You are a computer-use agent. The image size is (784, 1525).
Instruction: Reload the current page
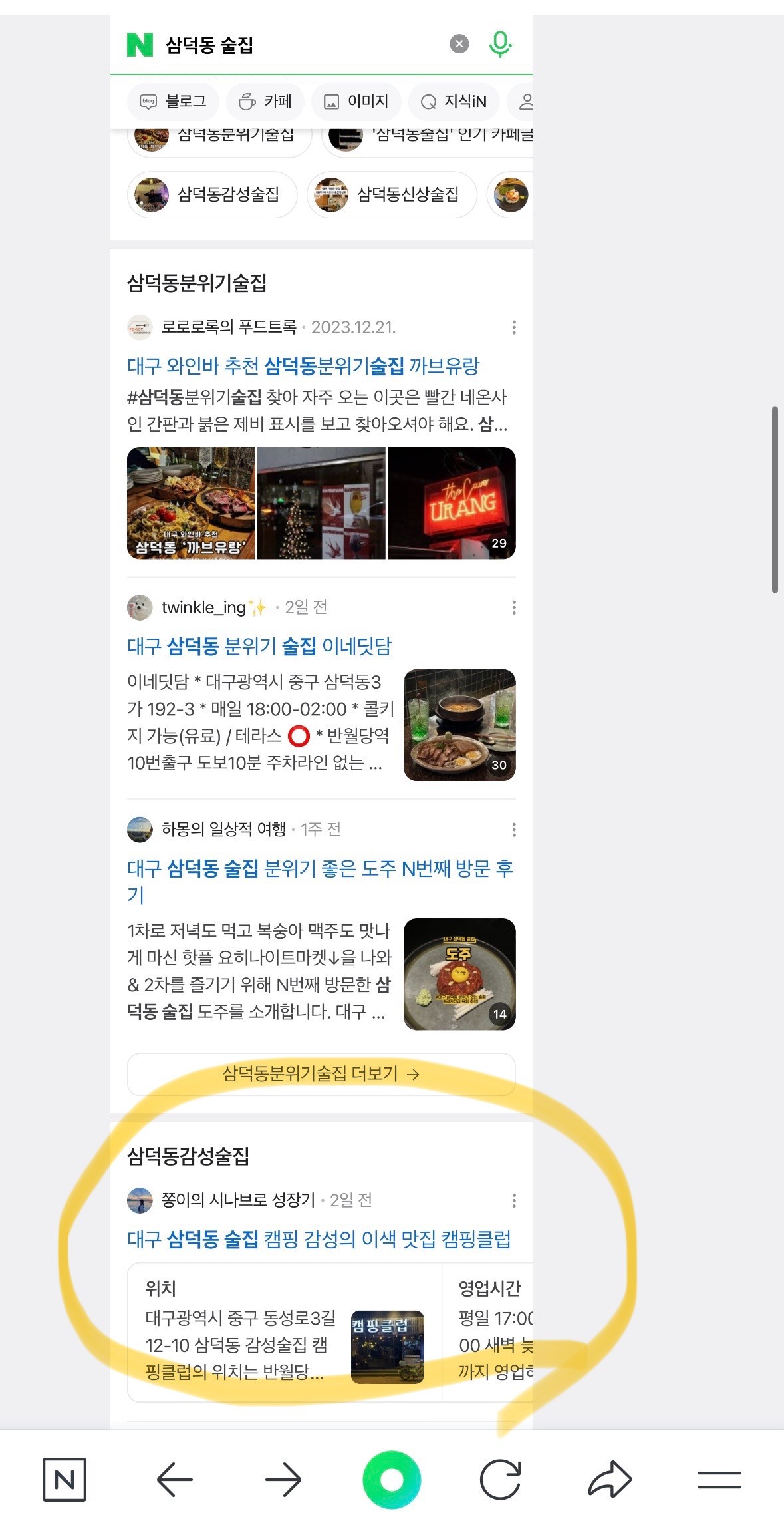point(500,1480)
